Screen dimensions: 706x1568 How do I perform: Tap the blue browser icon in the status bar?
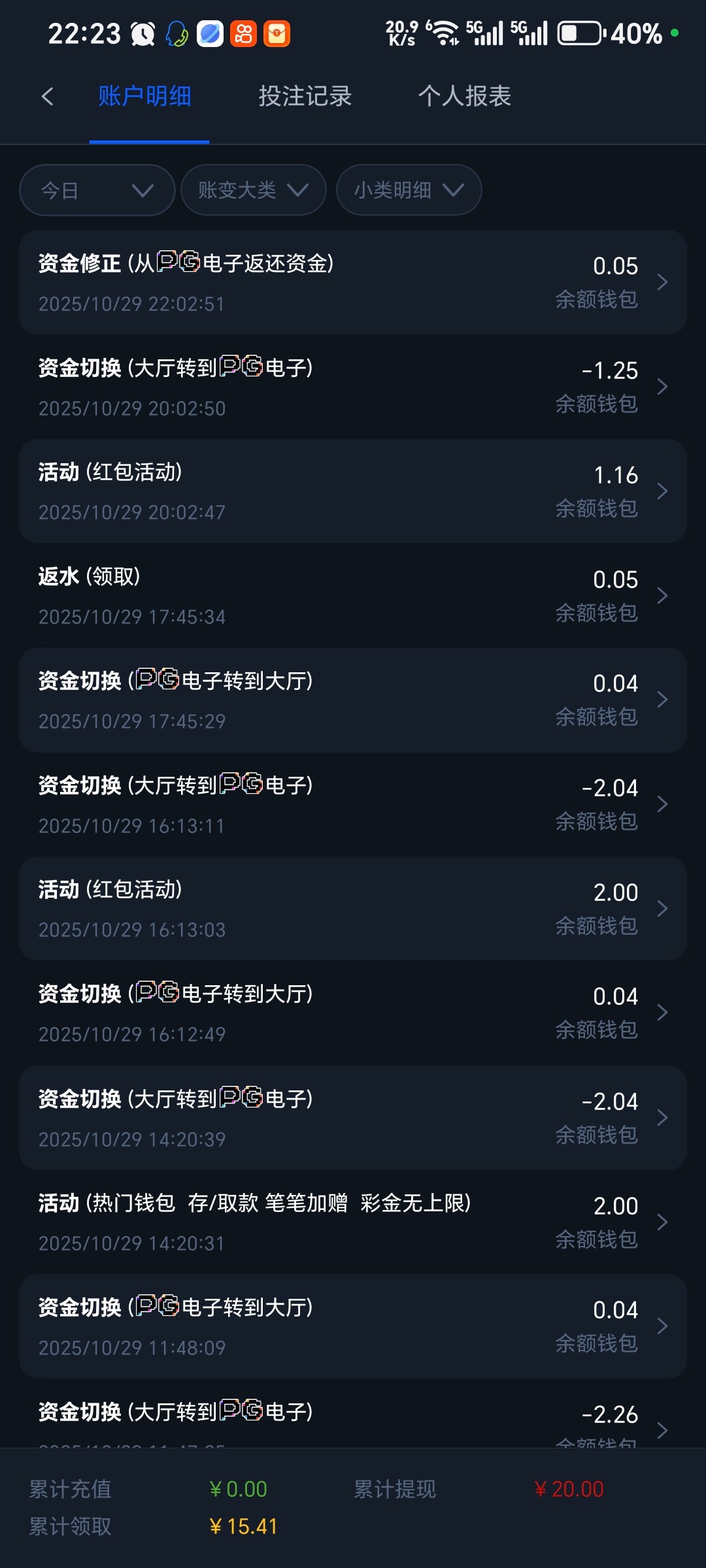[209, 34]
